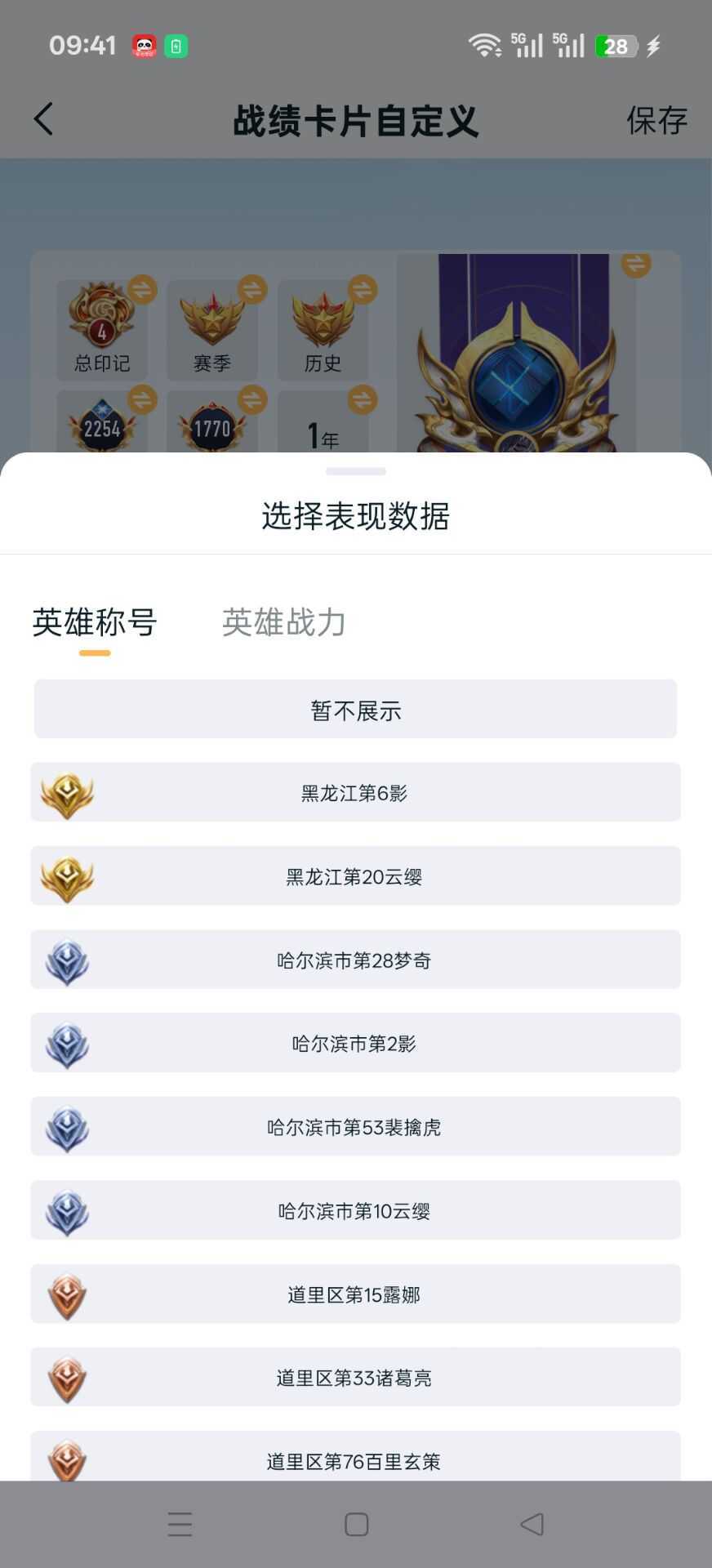Select 黑龙江第6影 title
This screenshot has width=712, height=1568.
coord(355,793)
